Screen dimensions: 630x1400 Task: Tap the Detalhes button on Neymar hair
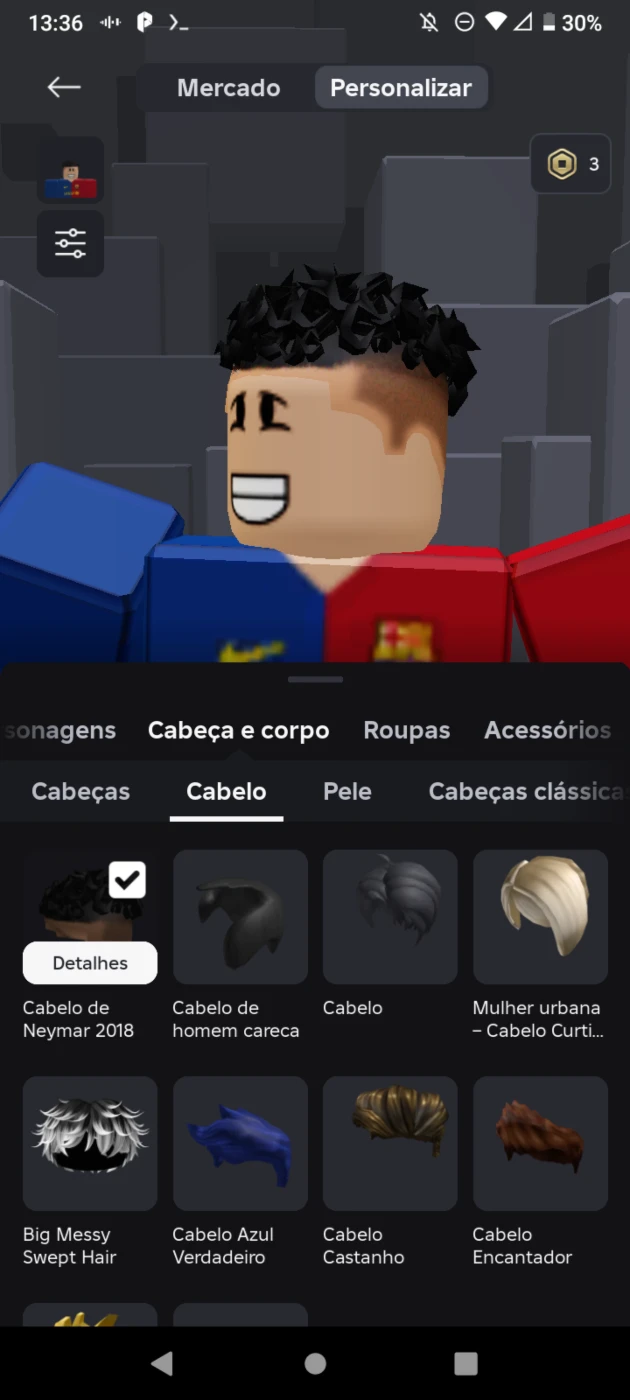click(90, 963)
